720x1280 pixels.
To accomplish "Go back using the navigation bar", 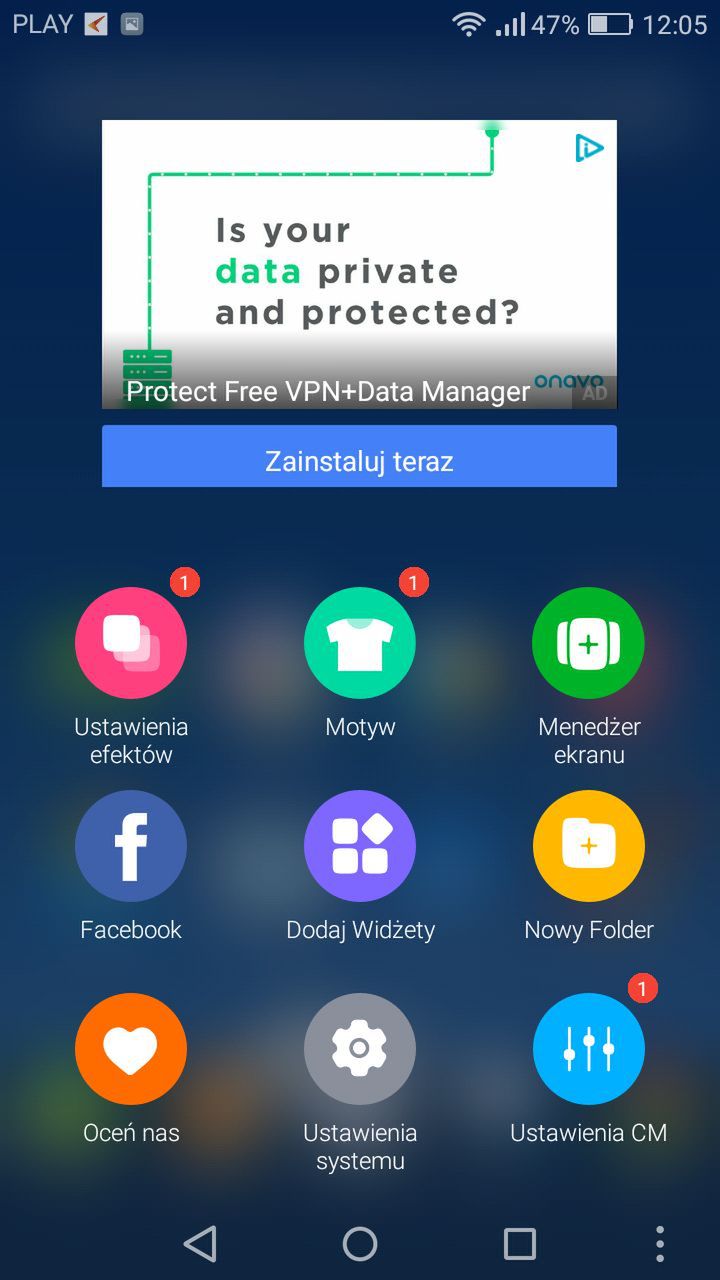I will [x=200, y=1244].
